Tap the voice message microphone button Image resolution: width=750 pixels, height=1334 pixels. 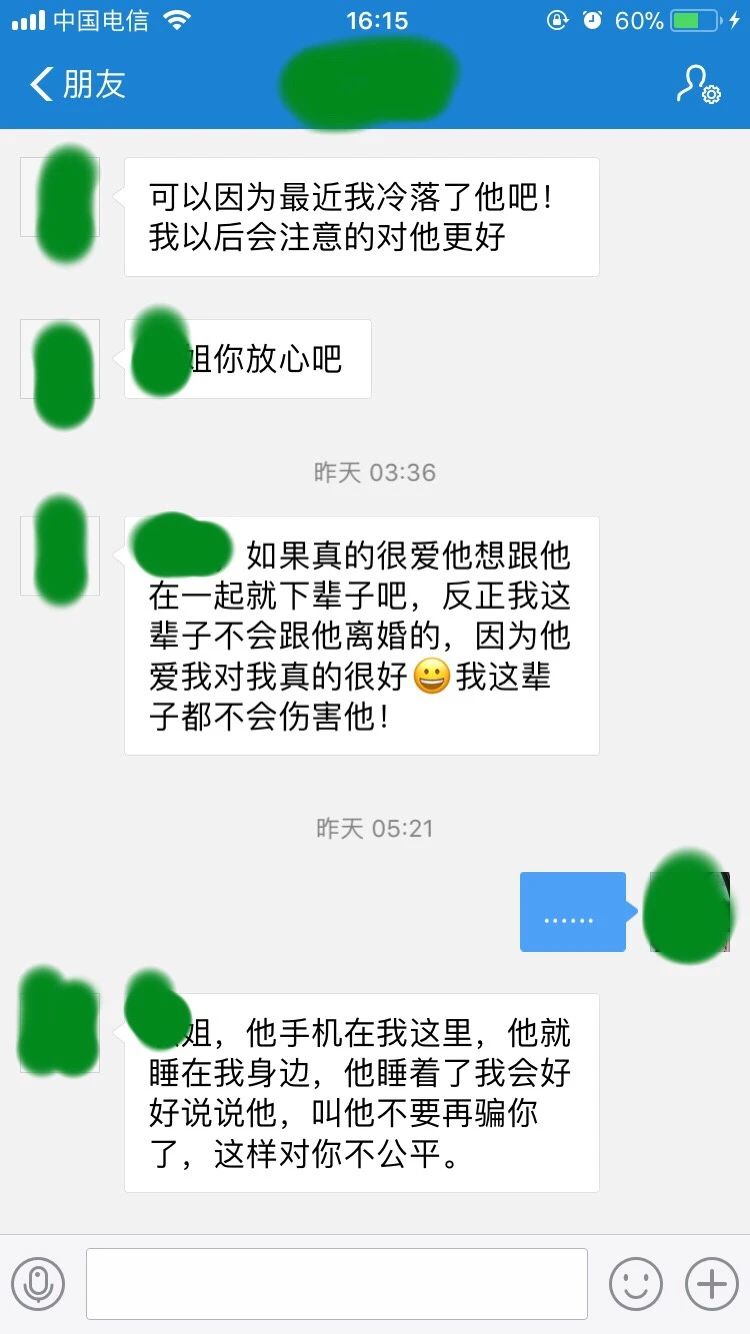pos(38,1283)
